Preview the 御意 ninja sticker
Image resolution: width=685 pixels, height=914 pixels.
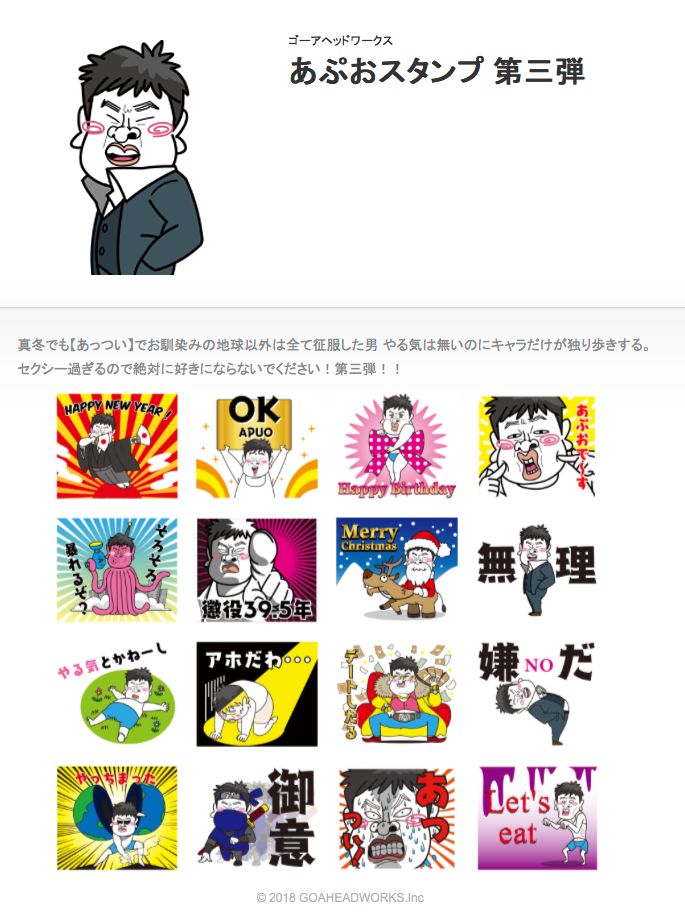[x=256, y=818]
